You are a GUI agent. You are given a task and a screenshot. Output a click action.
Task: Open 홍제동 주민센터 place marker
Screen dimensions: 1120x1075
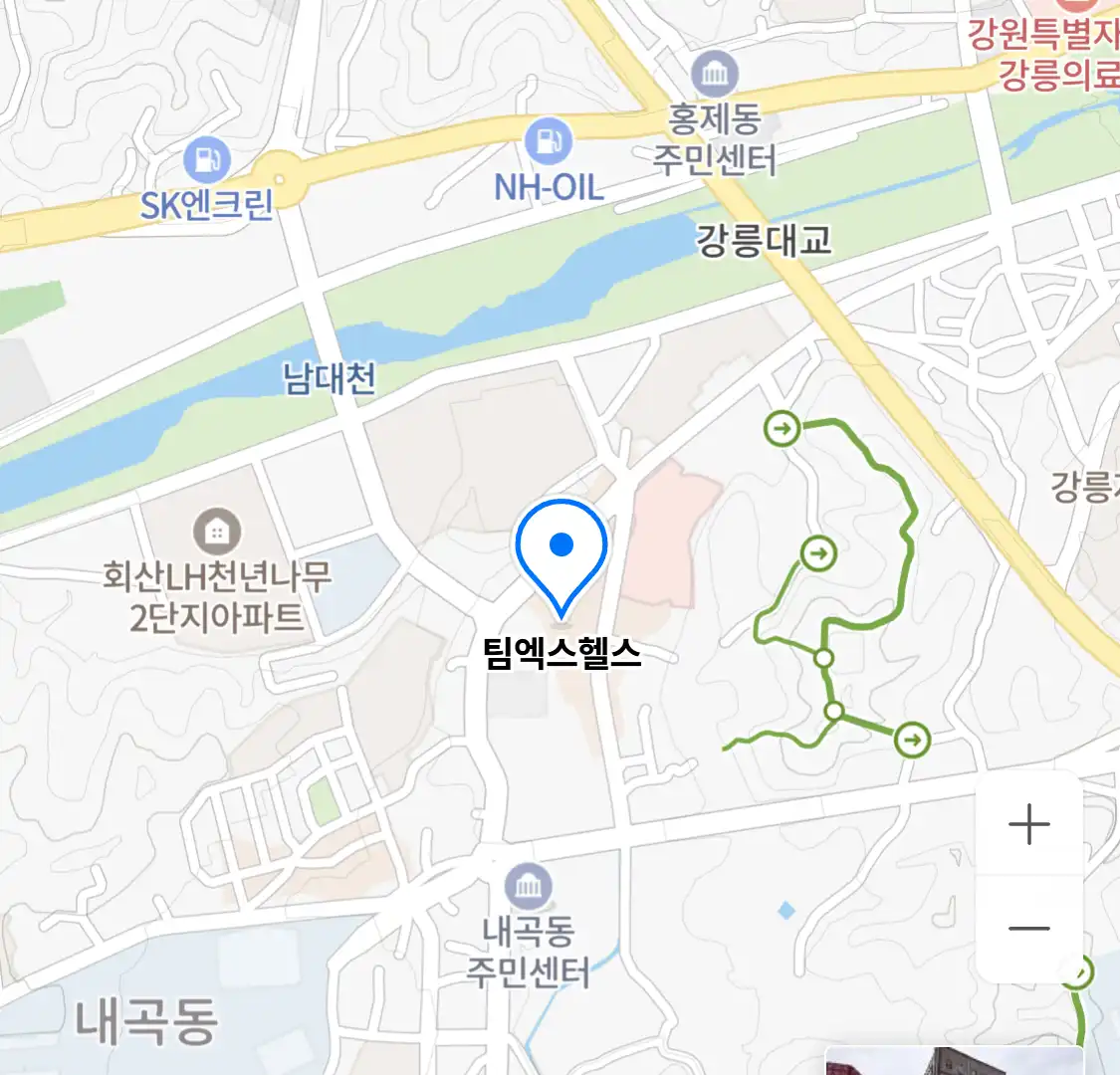pos(715,75)
